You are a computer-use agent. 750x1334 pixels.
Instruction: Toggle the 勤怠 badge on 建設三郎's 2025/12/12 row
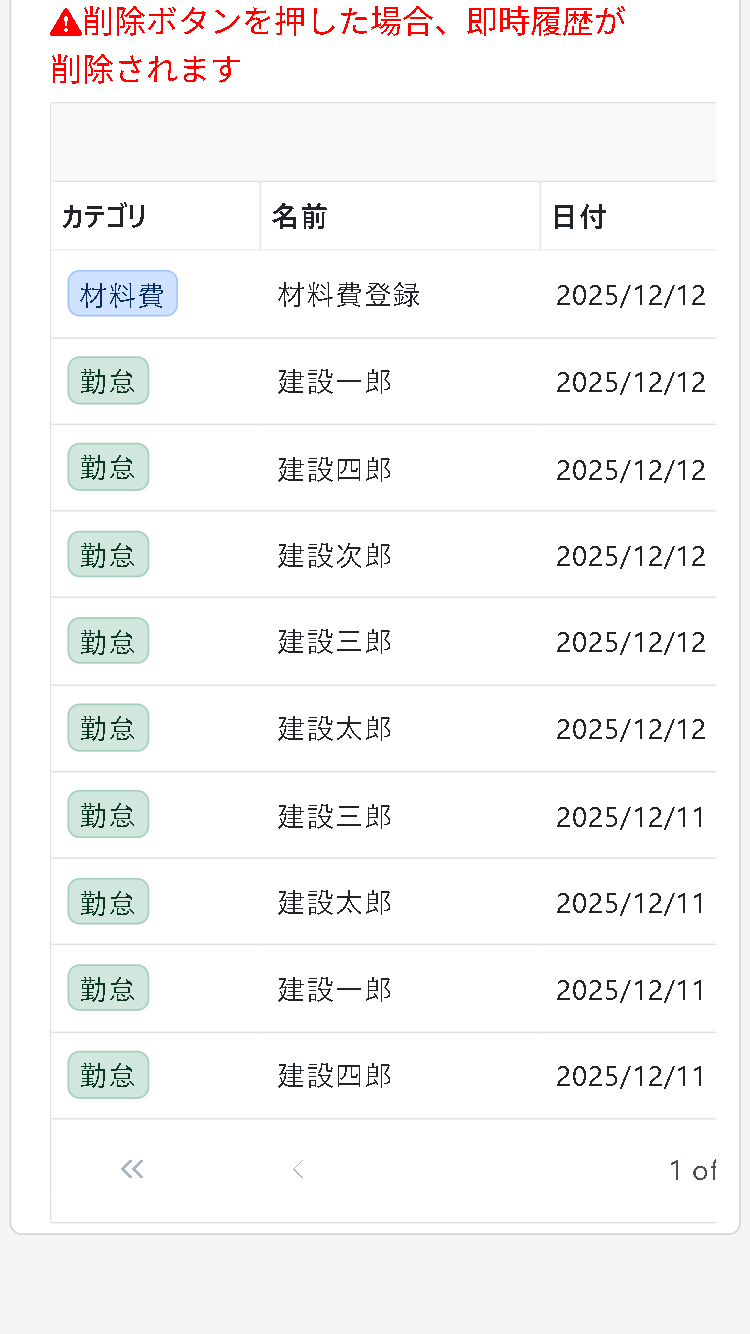coord(108,640)
